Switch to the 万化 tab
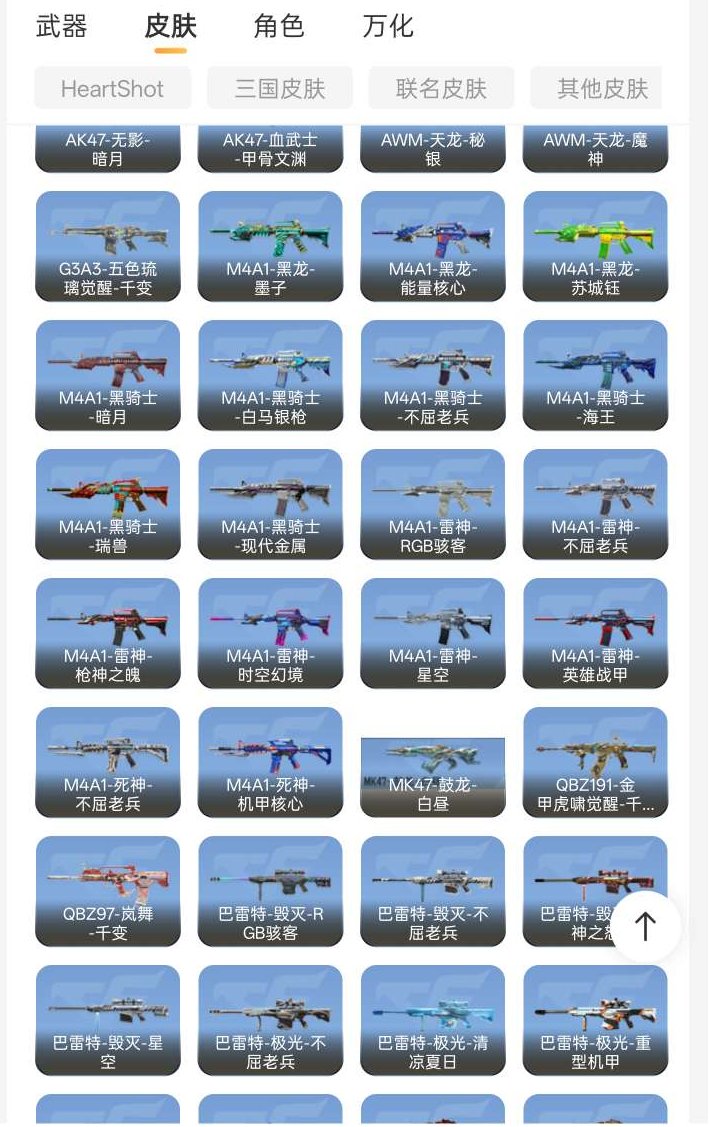This screenshot has height=1127, width=709. [388, 27]
